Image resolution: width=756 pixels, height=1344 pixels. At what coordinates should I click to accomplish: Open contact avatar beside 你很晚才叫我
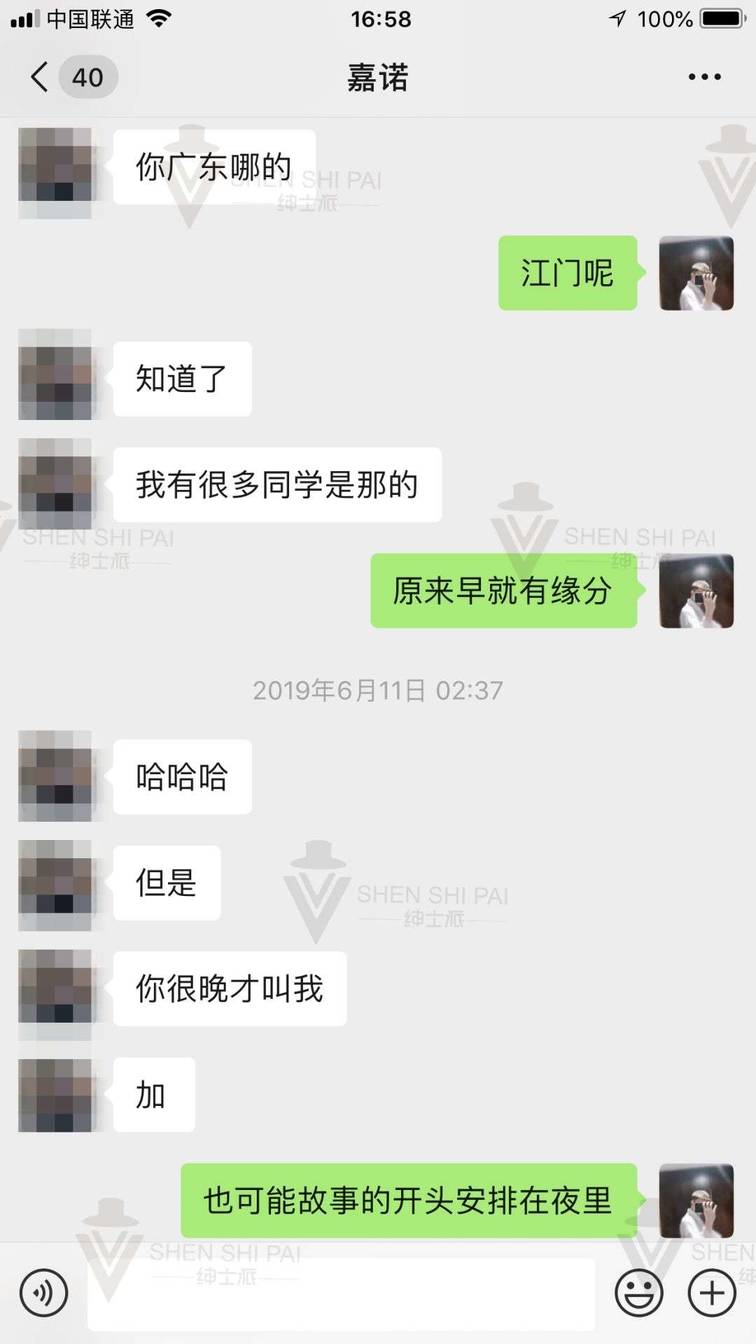pos(55,988)
